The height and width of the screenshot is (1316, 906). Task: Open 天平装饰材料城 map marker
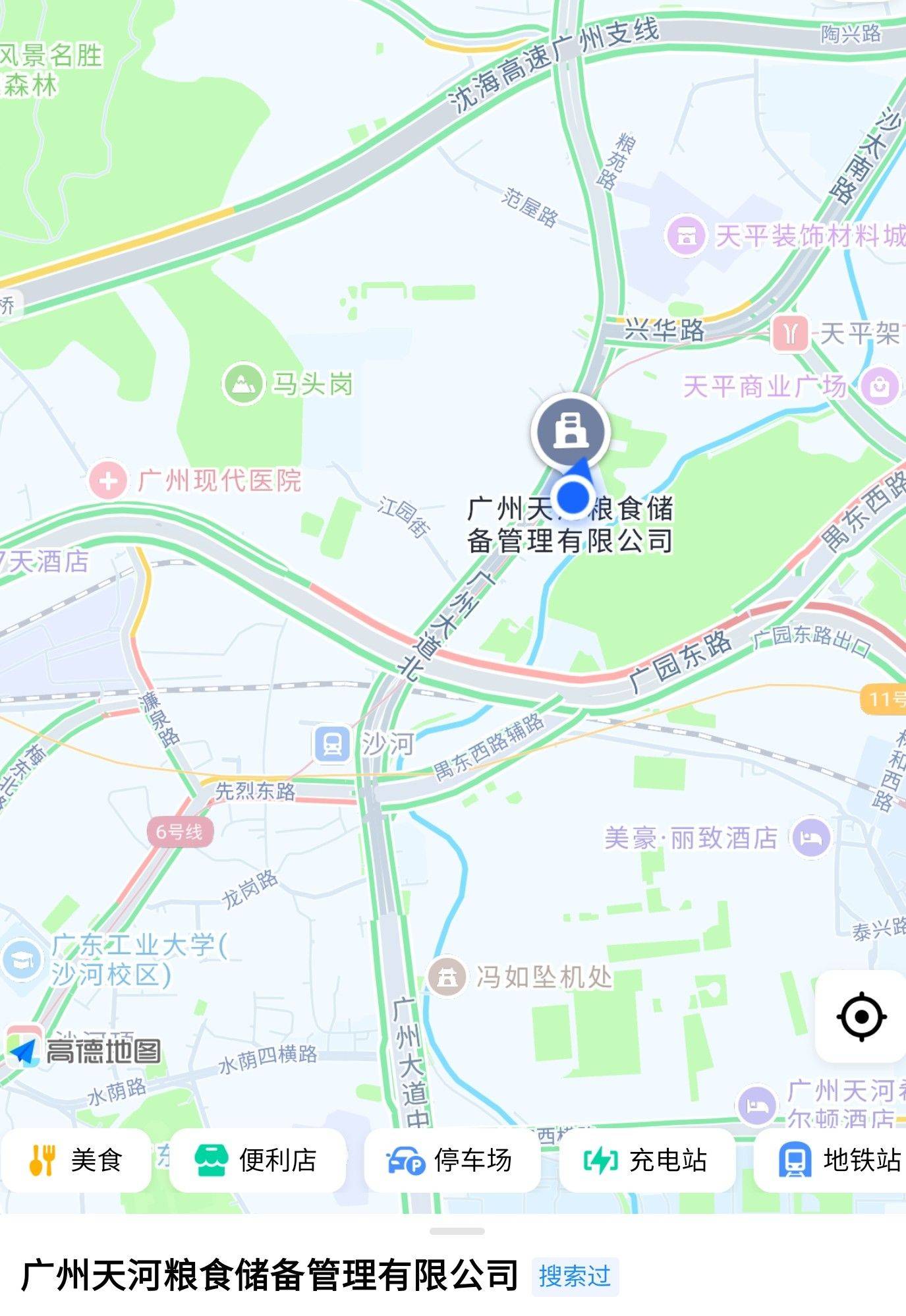687,235
